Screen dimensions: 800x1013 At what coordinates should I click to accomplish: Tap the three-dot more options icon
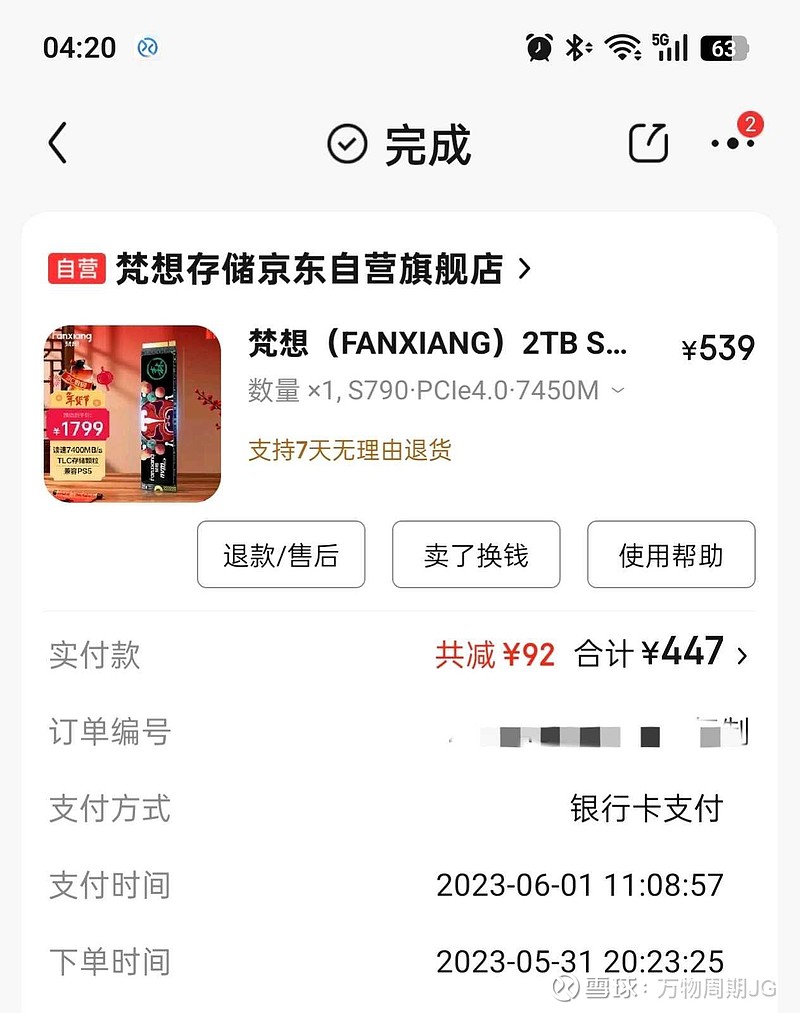(733, 145)
